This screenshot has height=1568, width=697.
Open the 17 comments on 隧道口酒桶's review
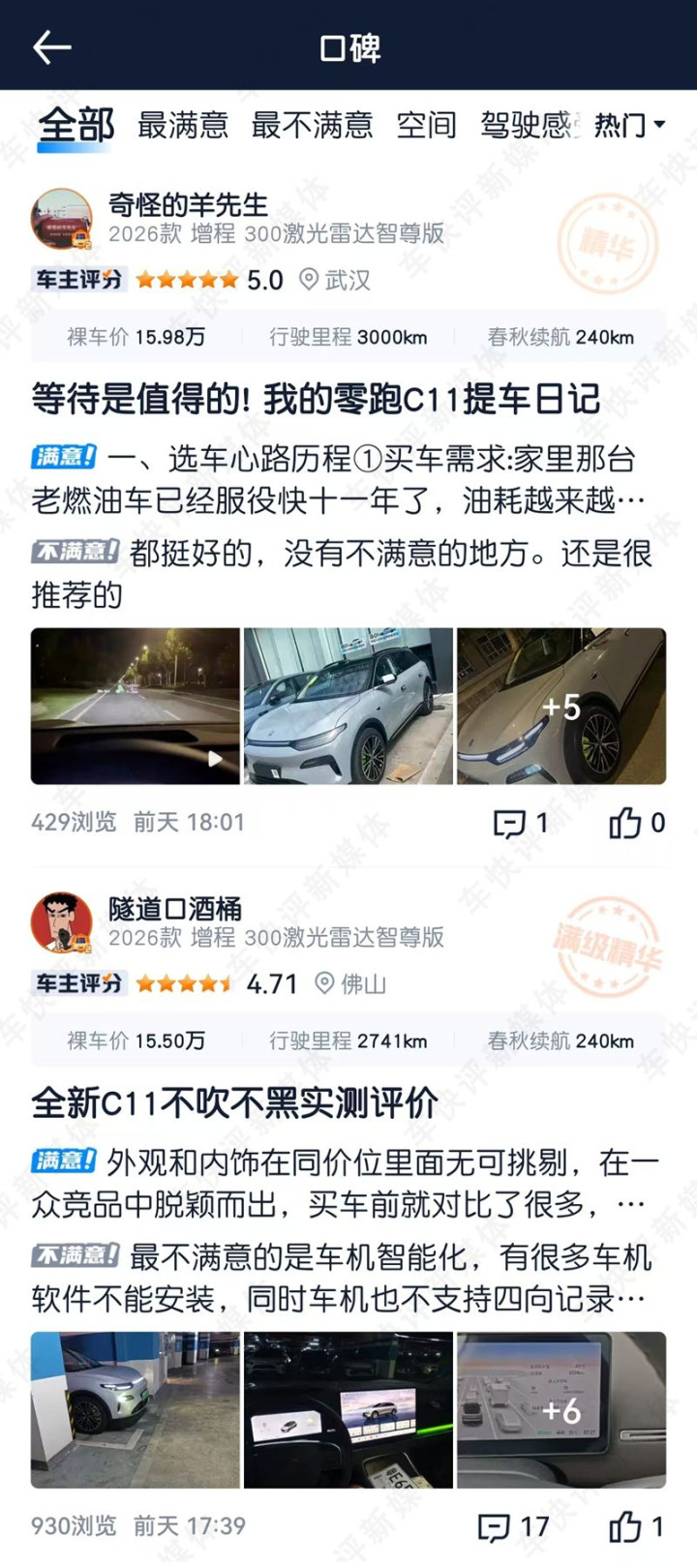tap(513, 1526)
